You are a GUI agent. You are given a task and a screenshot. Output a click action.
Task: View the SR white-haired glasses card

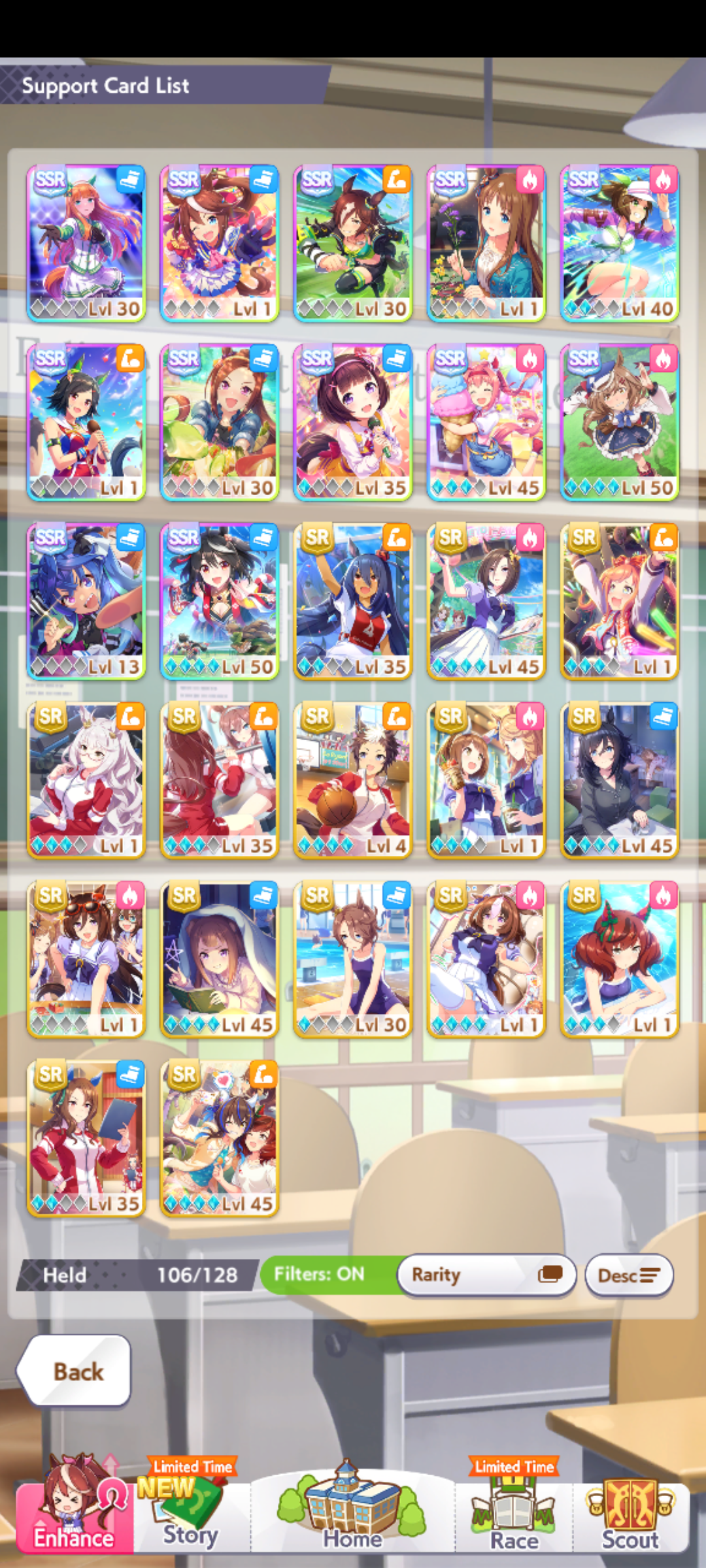[x=86, y=780]
